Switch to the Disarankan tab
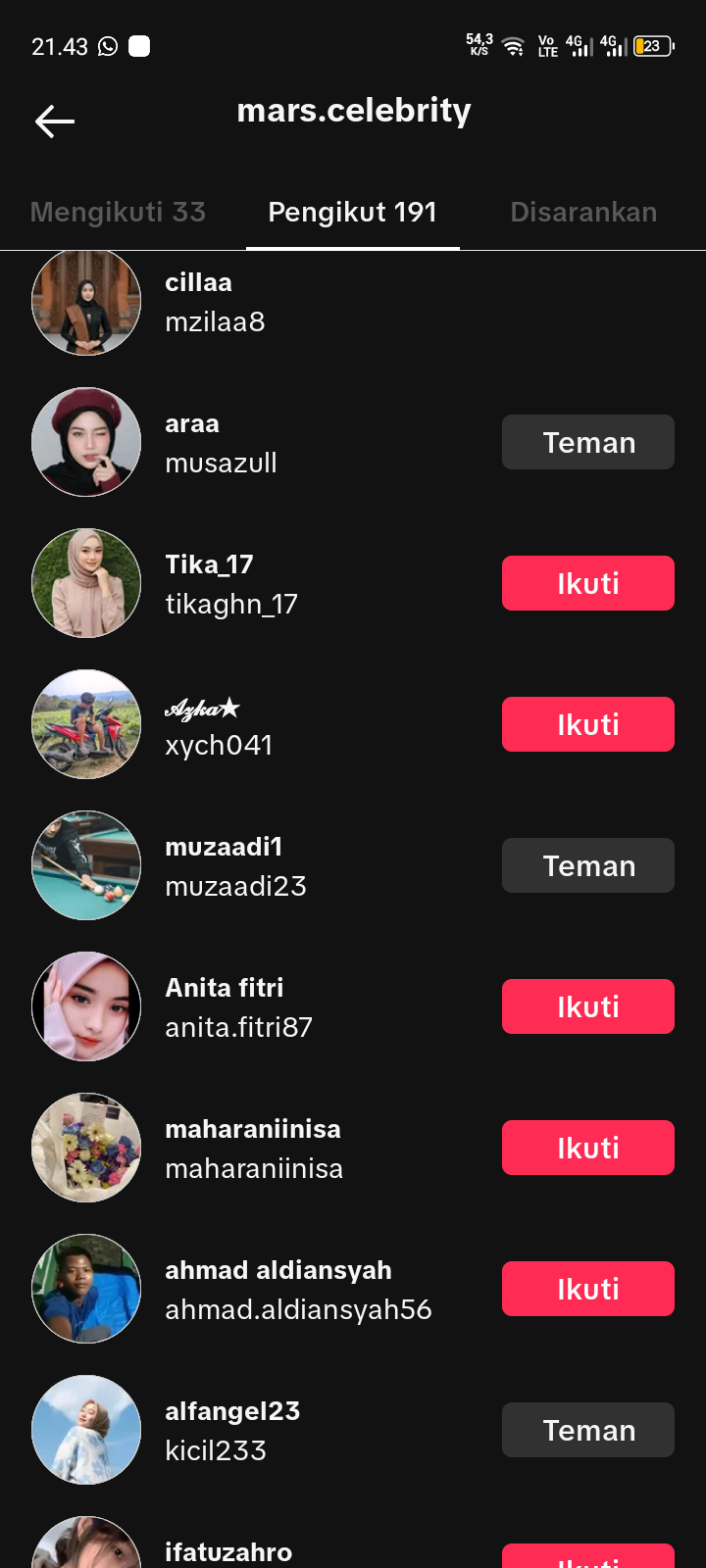Screen dimensions: 706x1568 pos(583,212)
